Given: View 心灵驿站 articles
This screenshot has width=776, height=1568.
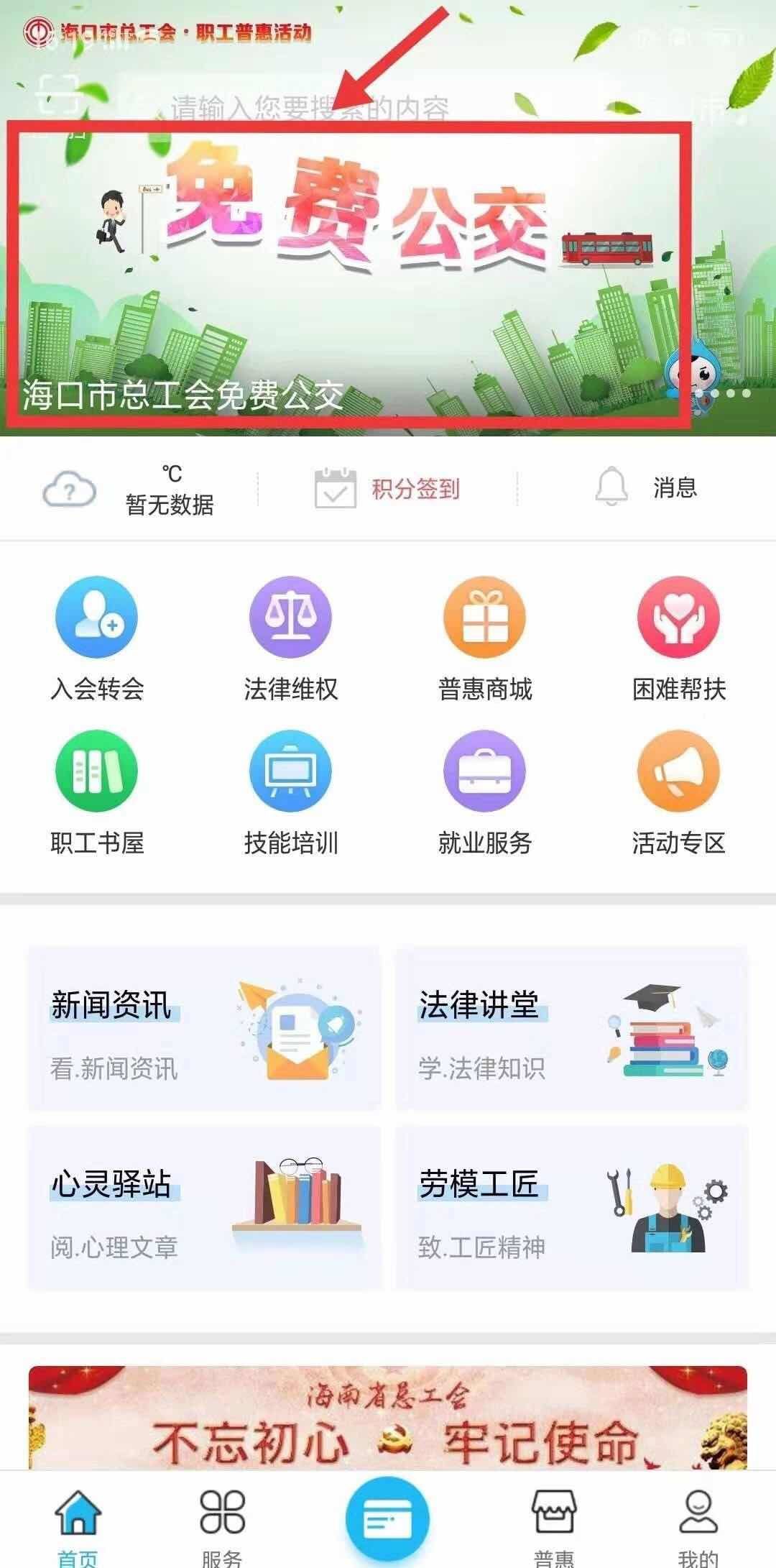Looking at the screenshot, I should [x=204, y=1207].
